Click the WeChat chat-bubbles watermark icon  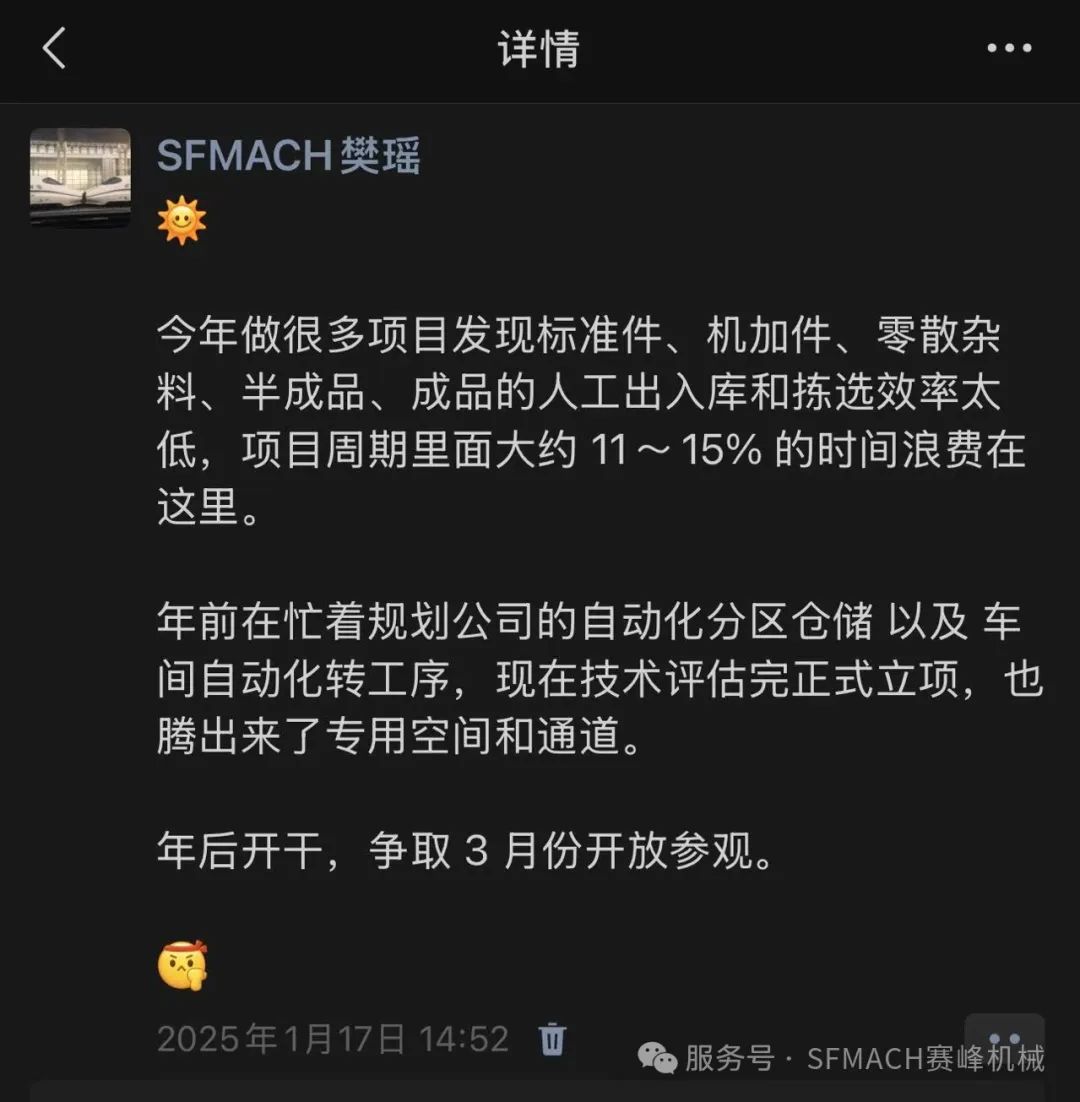coord(657,1057)
